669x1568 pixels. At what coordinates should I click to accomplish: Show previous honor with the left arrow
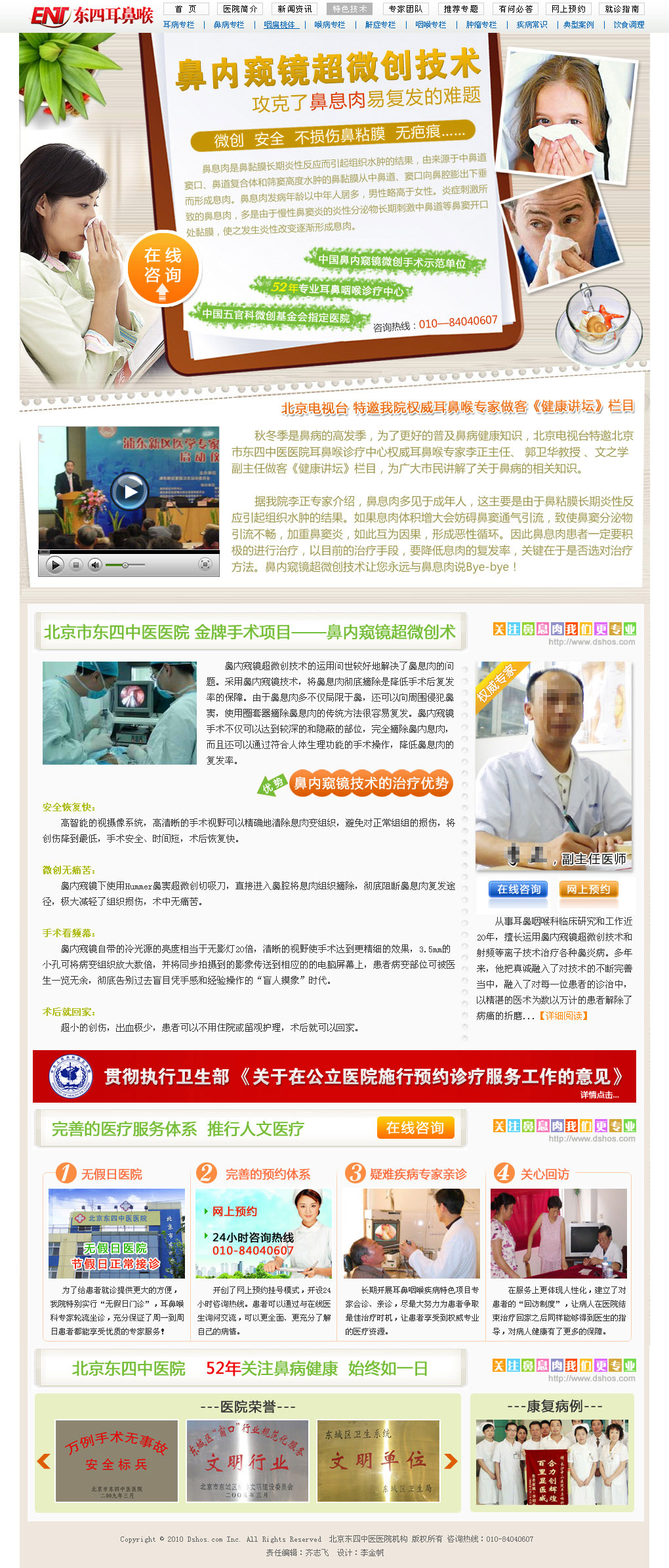[x=44, y=1461]
